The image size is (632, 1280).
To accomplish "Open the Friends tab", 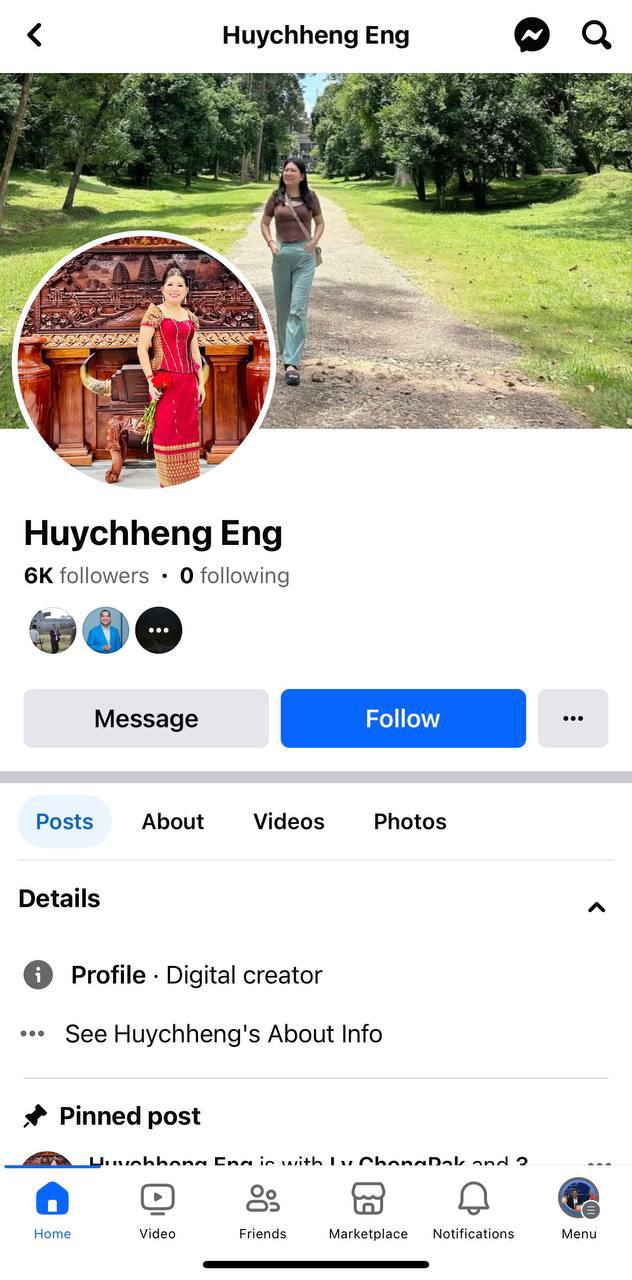I will tap(263, 1209).
